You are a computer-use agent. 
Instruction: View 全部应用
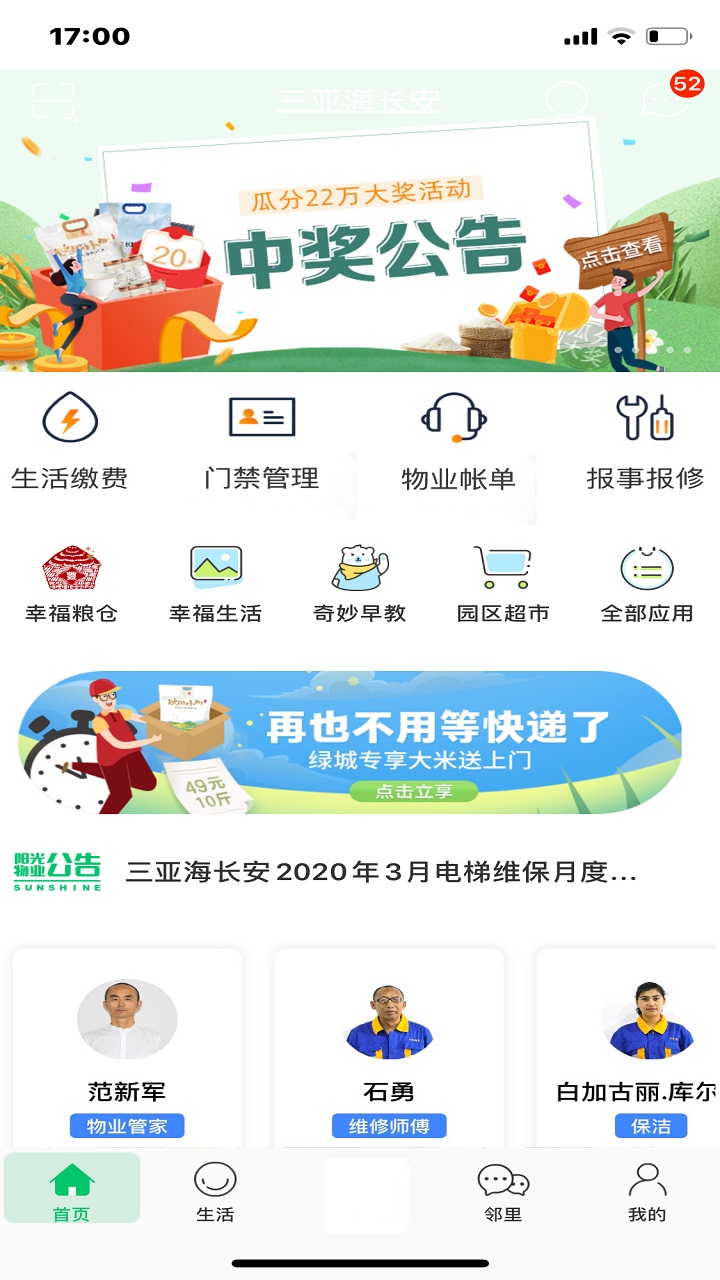647,584
